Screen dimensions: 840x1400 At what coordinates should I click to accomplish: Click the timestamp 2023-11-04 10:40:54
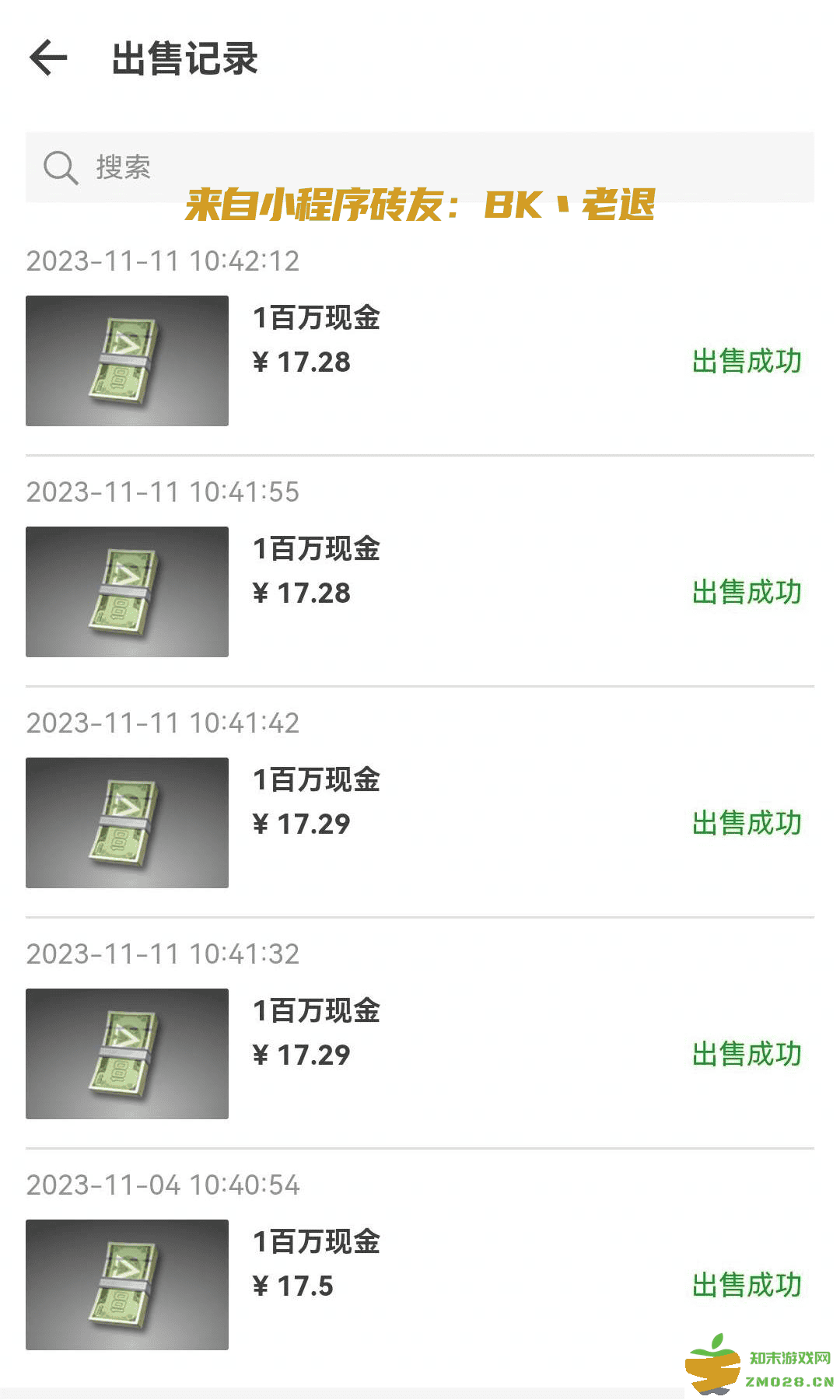click(x=163, y=1184)
